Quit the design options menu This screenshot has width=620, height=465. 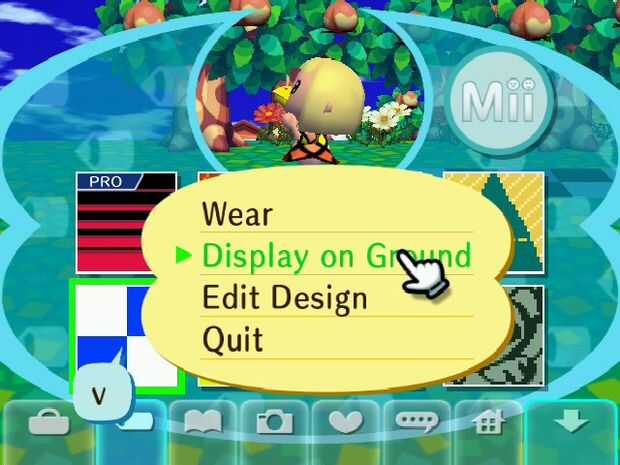[x=232, y=339]
